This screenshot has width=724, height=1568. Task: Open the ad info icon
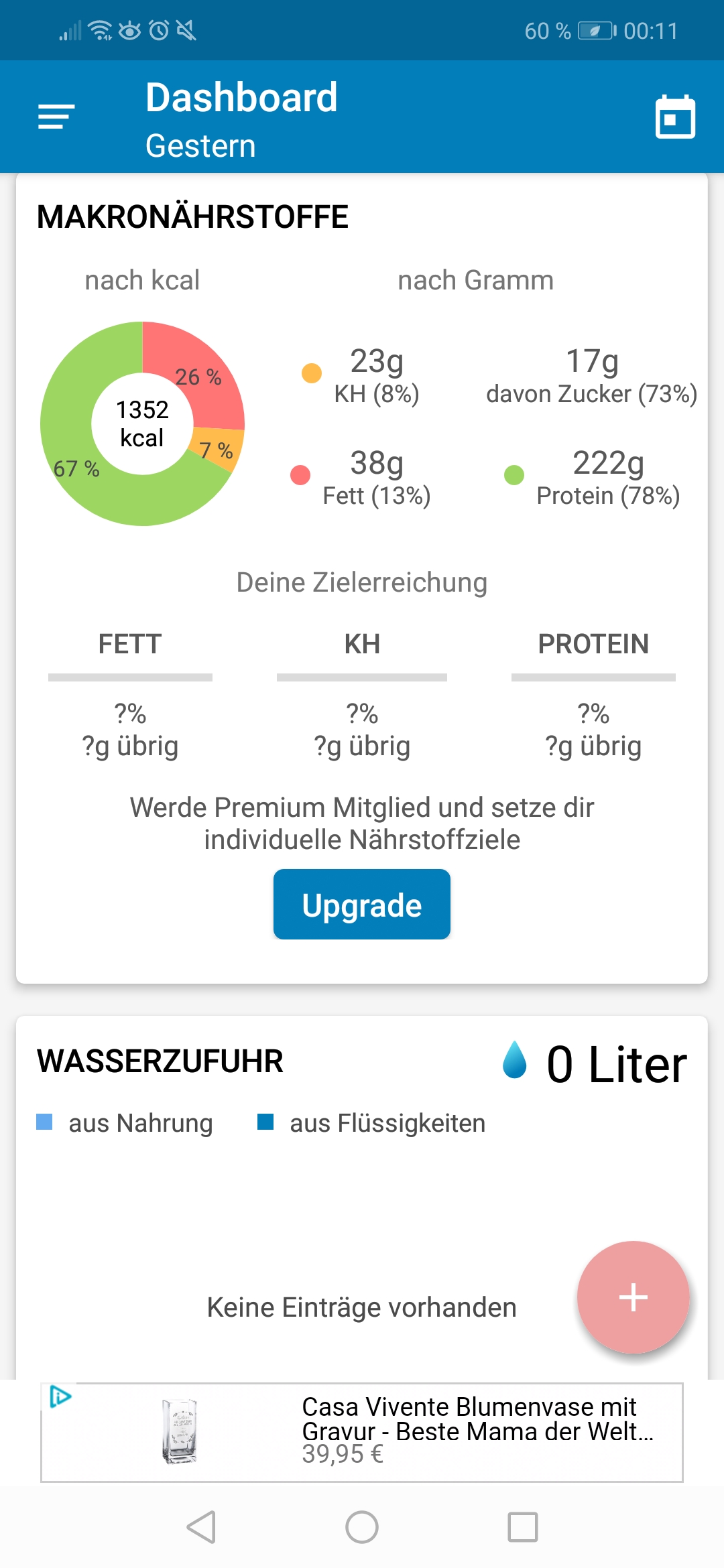tap(60, 1396)
